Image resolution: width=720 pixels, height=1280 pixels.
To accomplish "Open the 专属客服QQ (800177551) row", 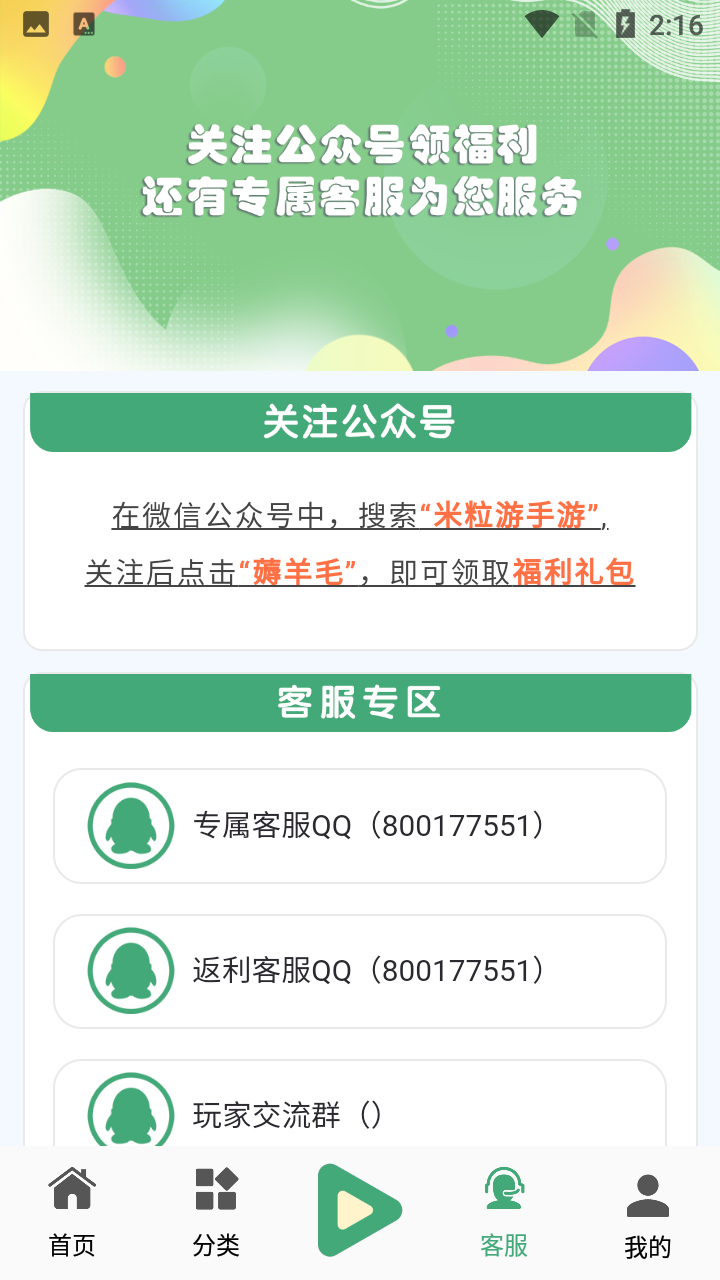I will [360, 826].
